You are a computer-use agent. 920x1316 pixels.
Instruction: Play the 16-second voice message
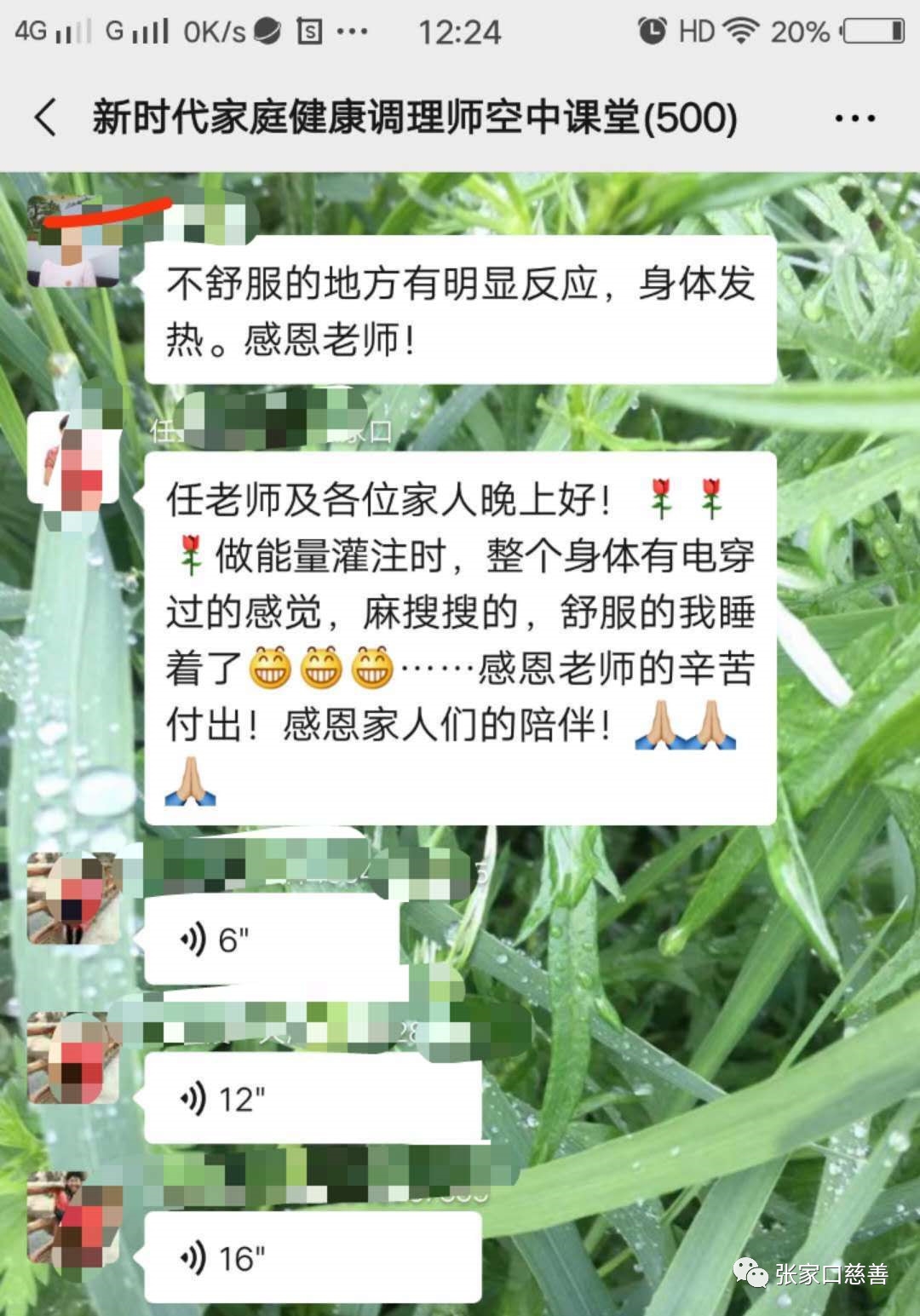[312, 1257]
